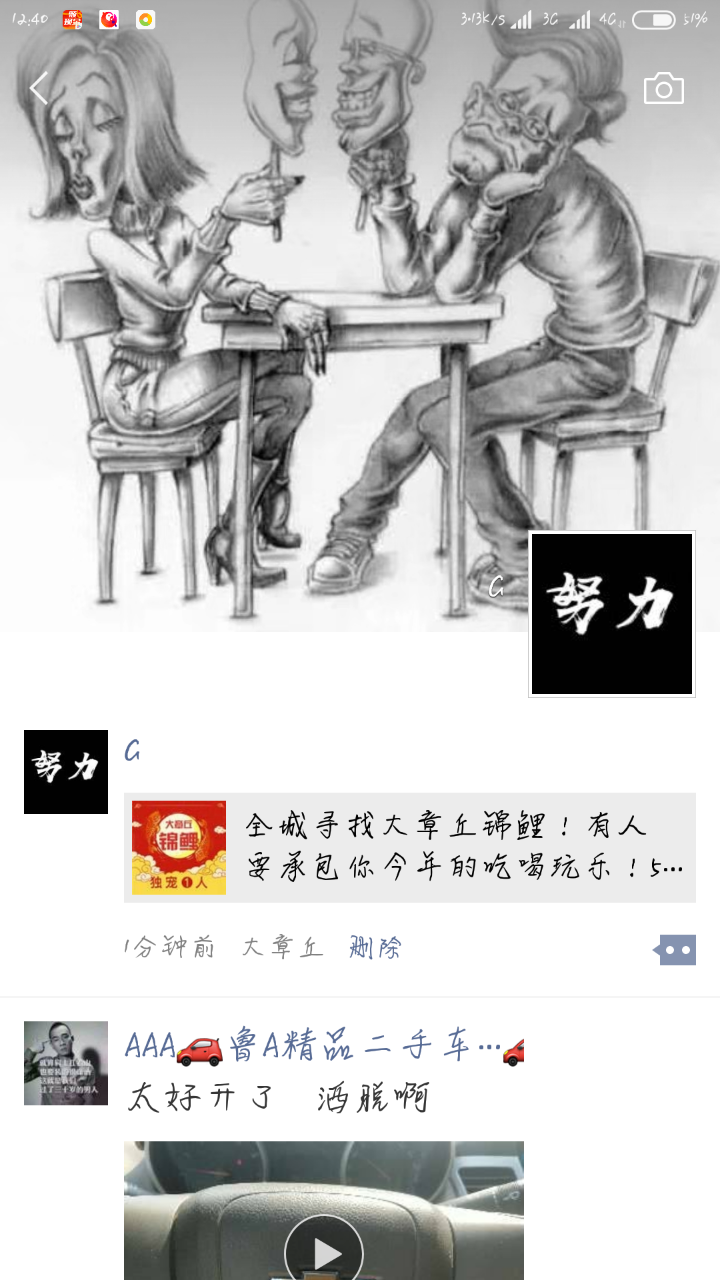Open the user name G link
The image size is (720, 1280).
pyautogui.click(x=132, y=752)
